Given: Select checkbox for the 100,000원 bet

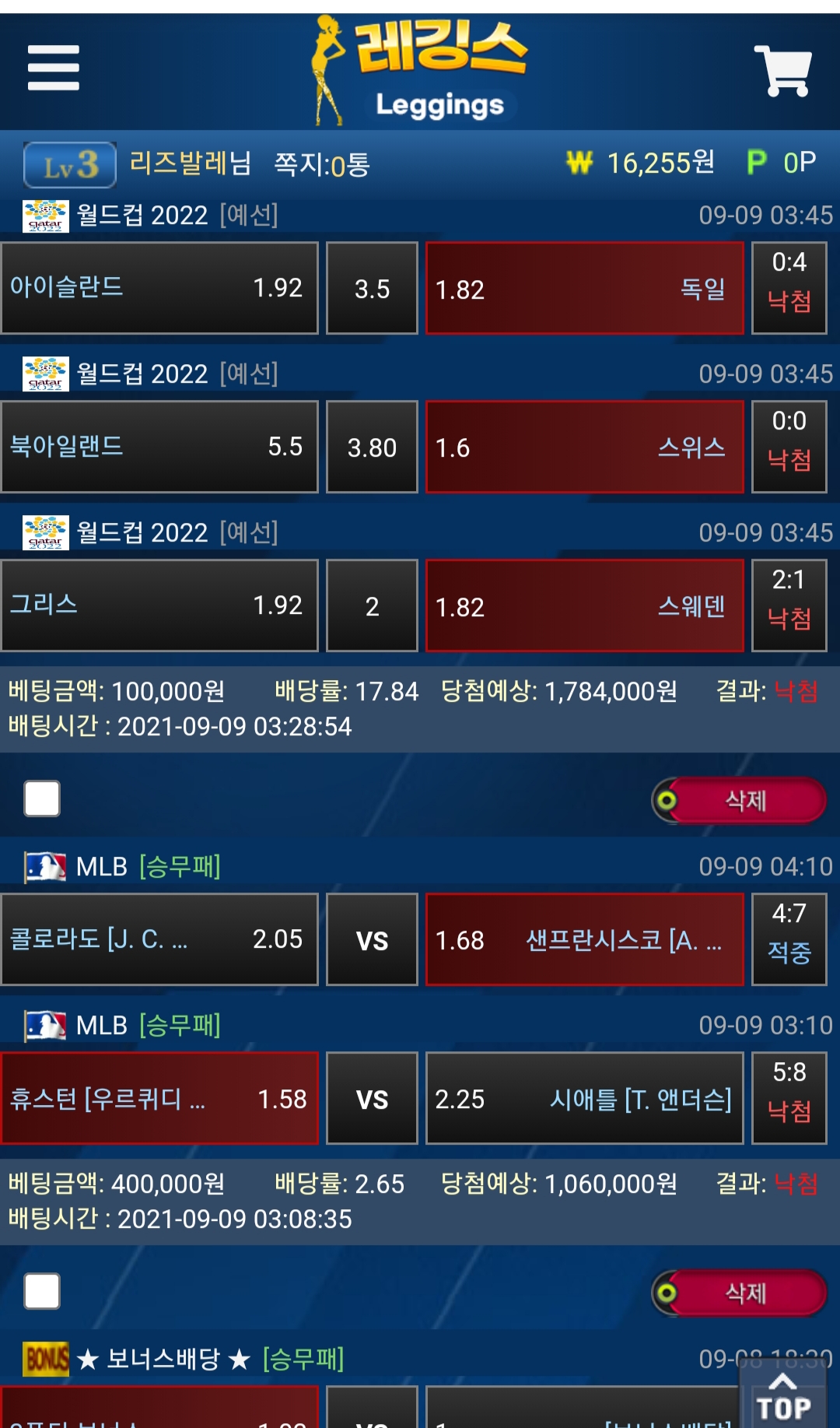Looking at the screenshot, I should (42, 798).
